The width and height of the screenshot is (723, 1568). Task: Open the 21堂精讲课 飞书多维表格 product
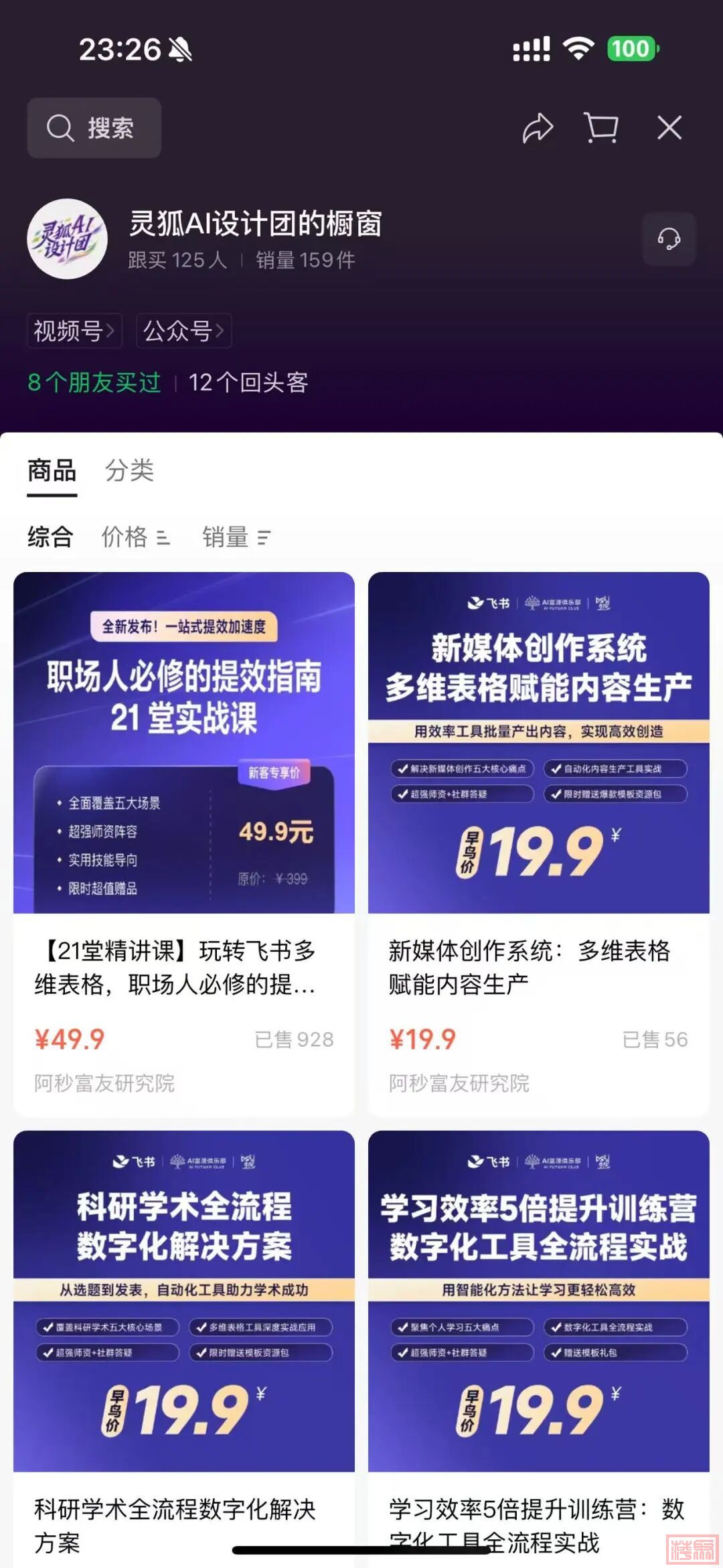tap(183, 844)
